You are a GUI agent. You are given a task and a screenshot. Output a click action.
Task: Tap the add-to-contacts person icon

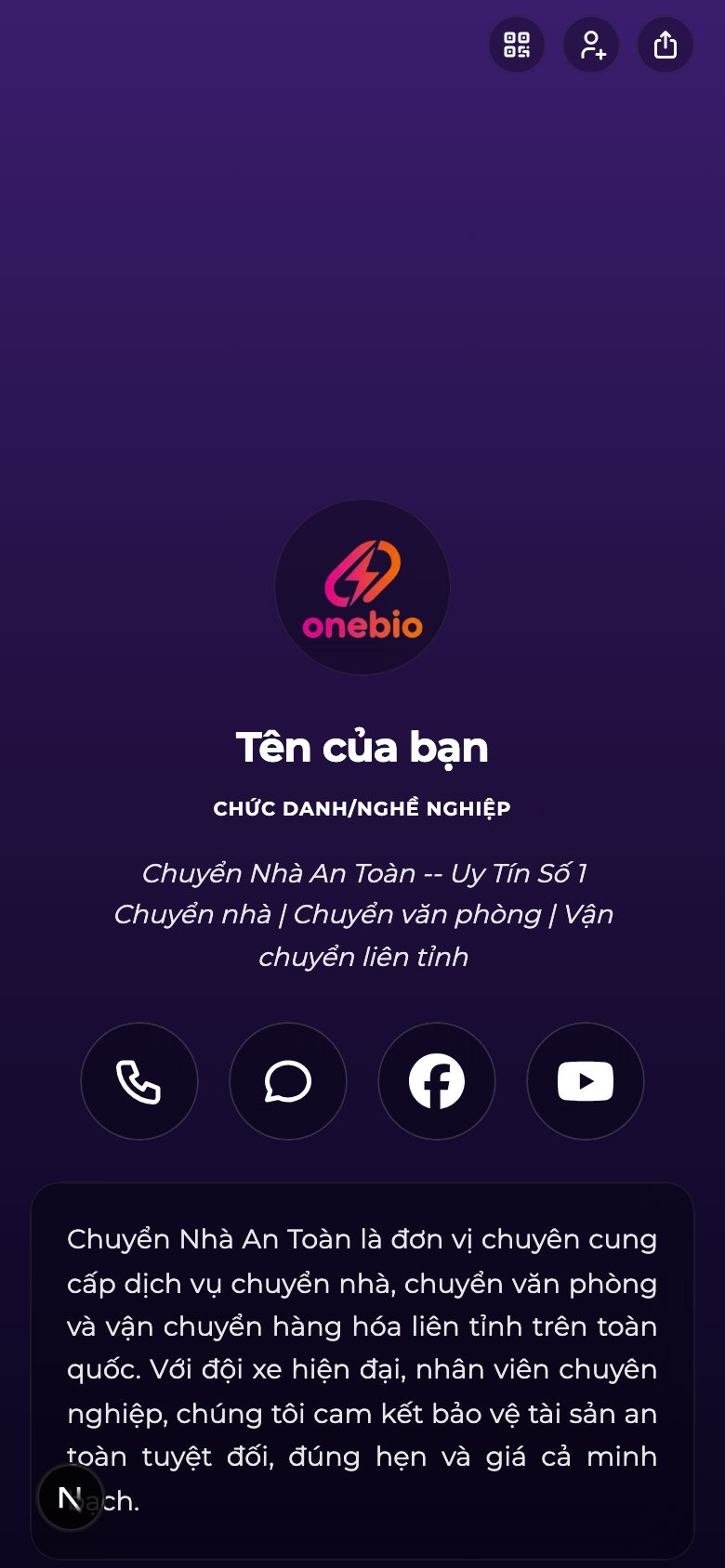(x=590, y=45)
